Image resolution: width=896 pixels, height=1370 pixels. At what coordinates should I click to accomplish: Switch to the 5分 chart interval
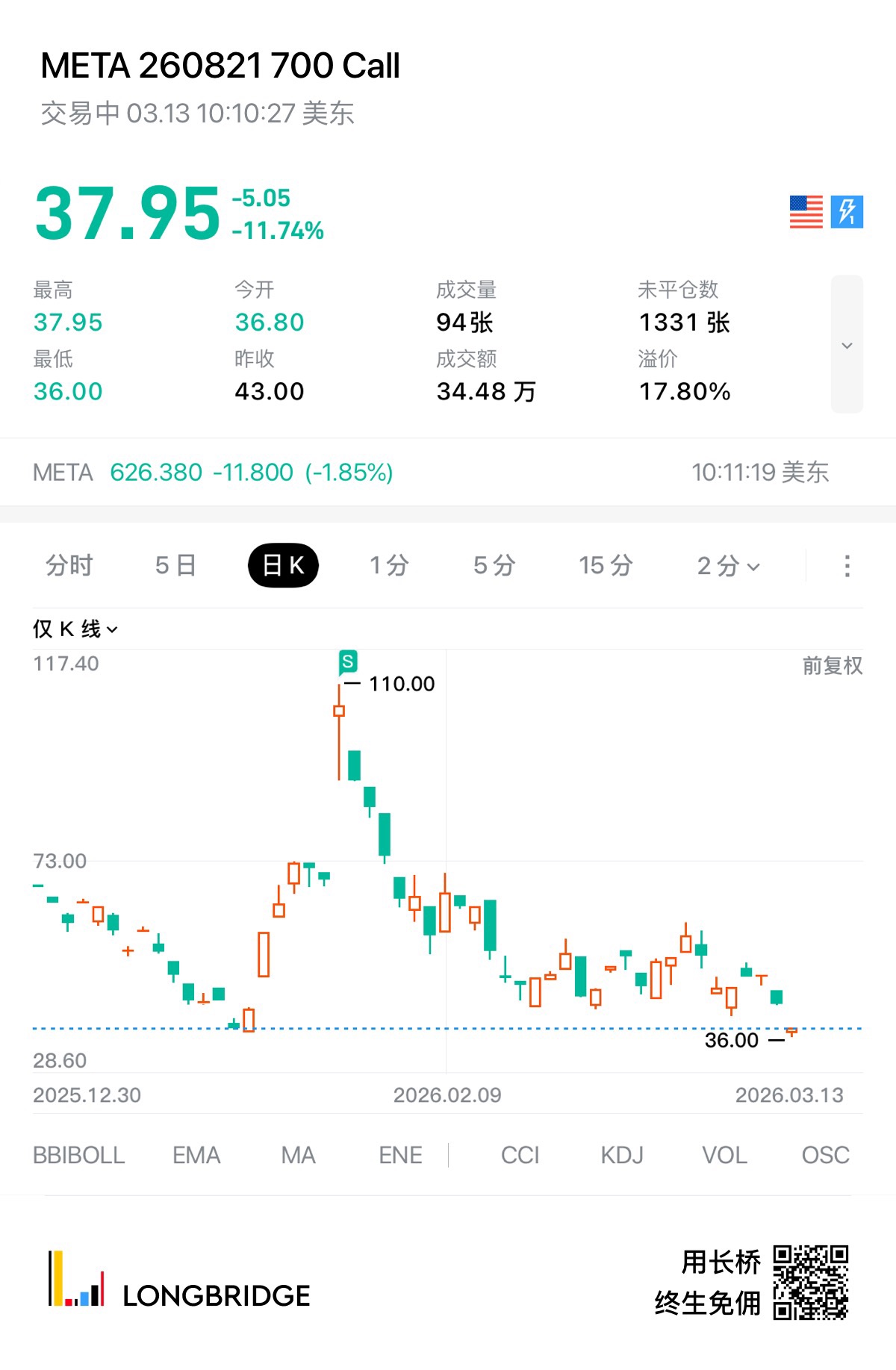click(x=494, y=565)
